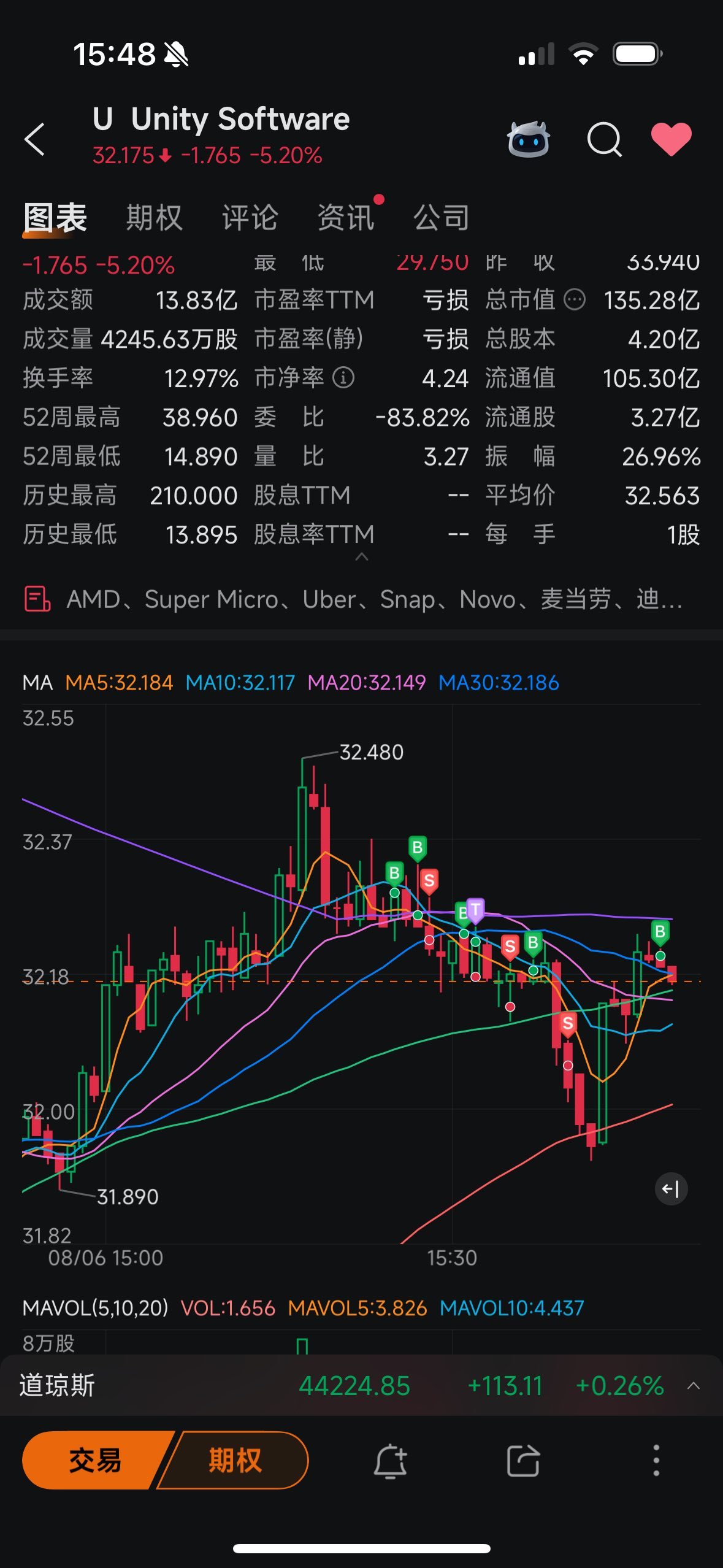Add a price alert with the bell icon
This screenshot has height=1568, width=723.
point(391,1461)
